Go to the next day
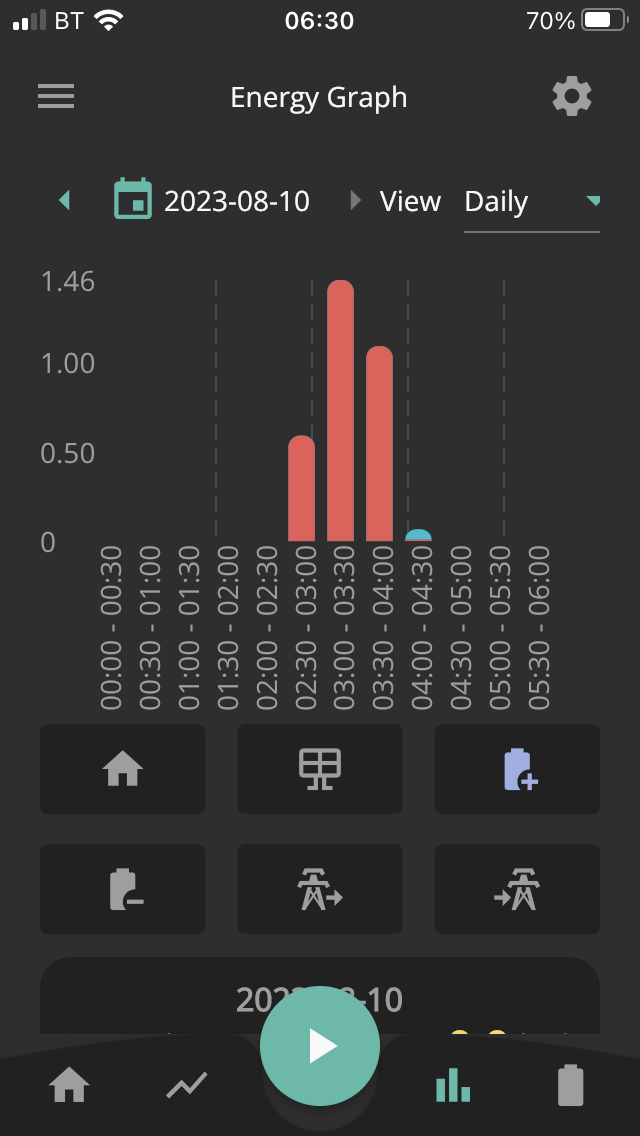Screen dimensions: 640x1136 (x=355, y=200)
